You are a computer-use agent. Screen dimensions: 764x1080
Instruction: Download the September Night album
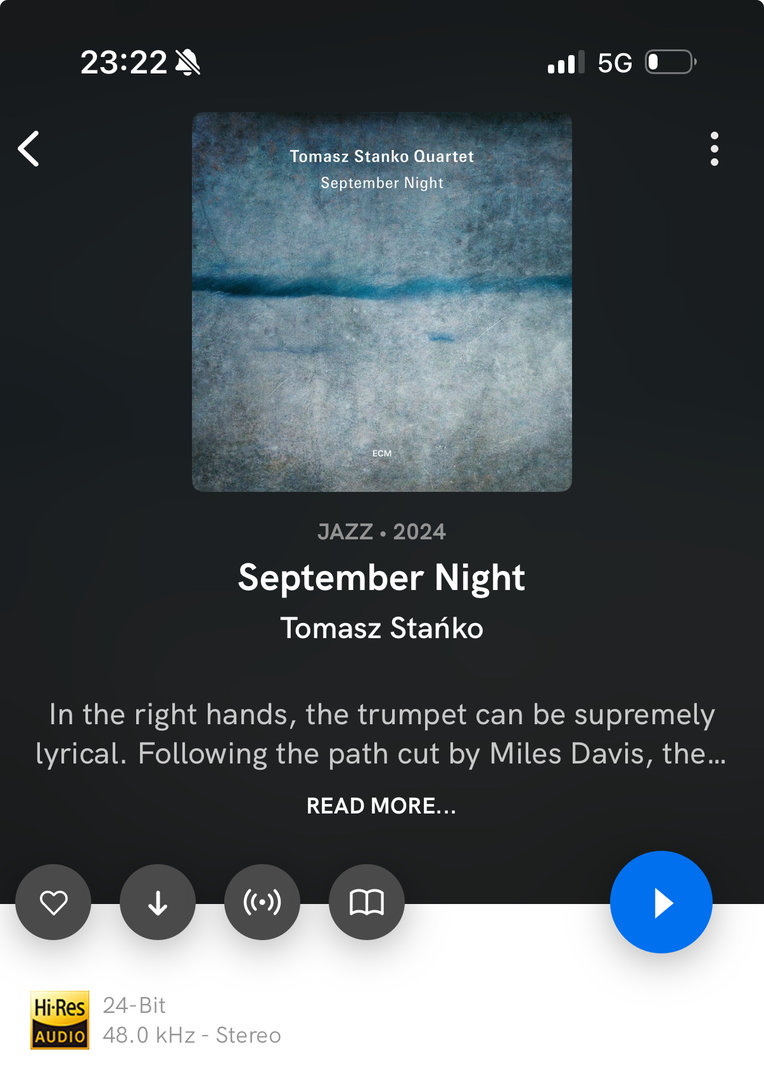(x=157, y=903)
